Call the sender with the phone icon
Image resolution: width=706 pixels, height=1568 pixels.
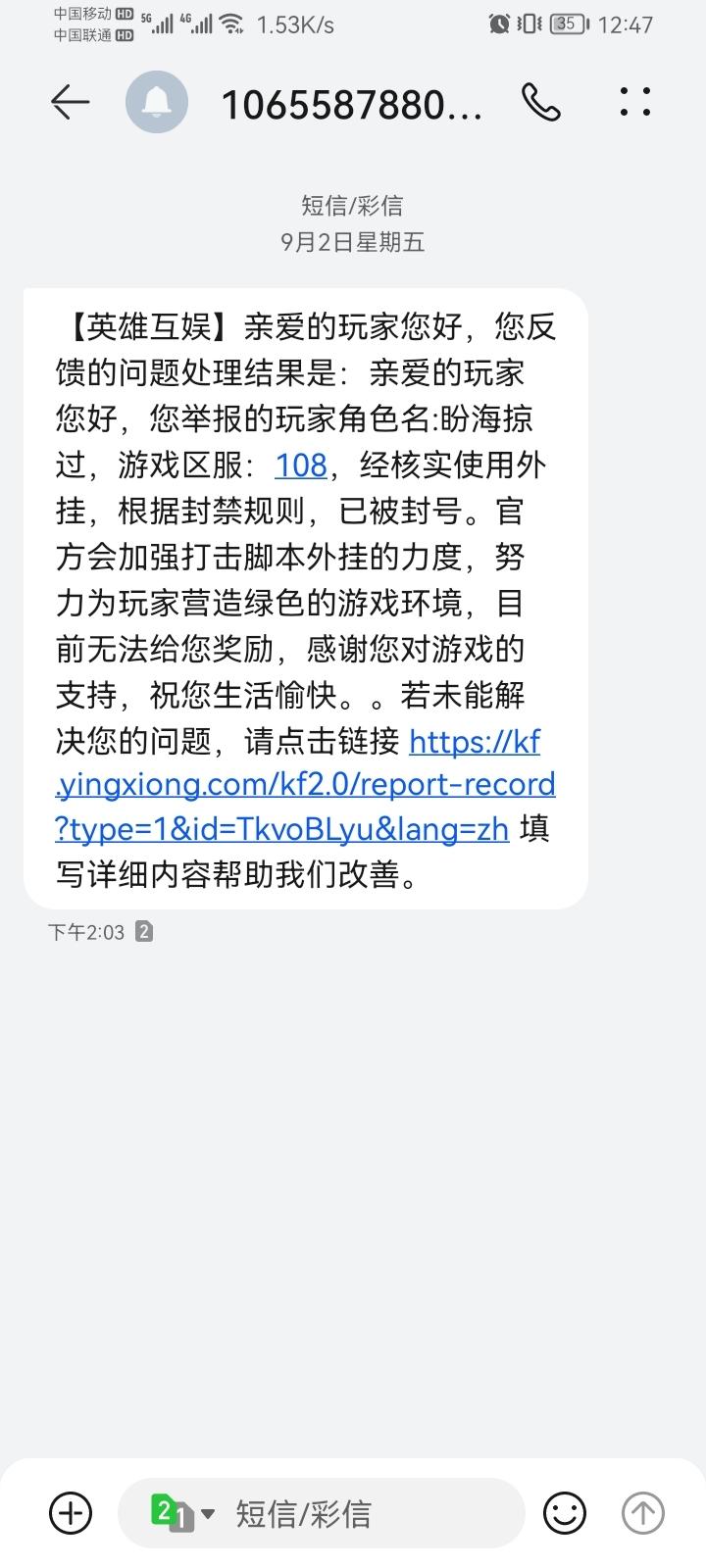pyautogui.click(x=541, y=102)
